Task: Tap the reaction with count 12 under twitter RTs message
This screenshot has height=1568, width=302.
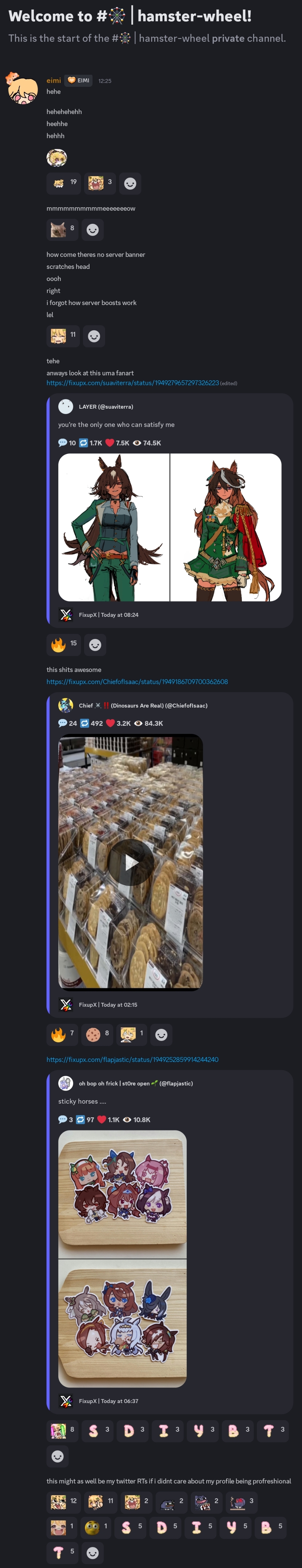Action: click(x=64, y=1501)
